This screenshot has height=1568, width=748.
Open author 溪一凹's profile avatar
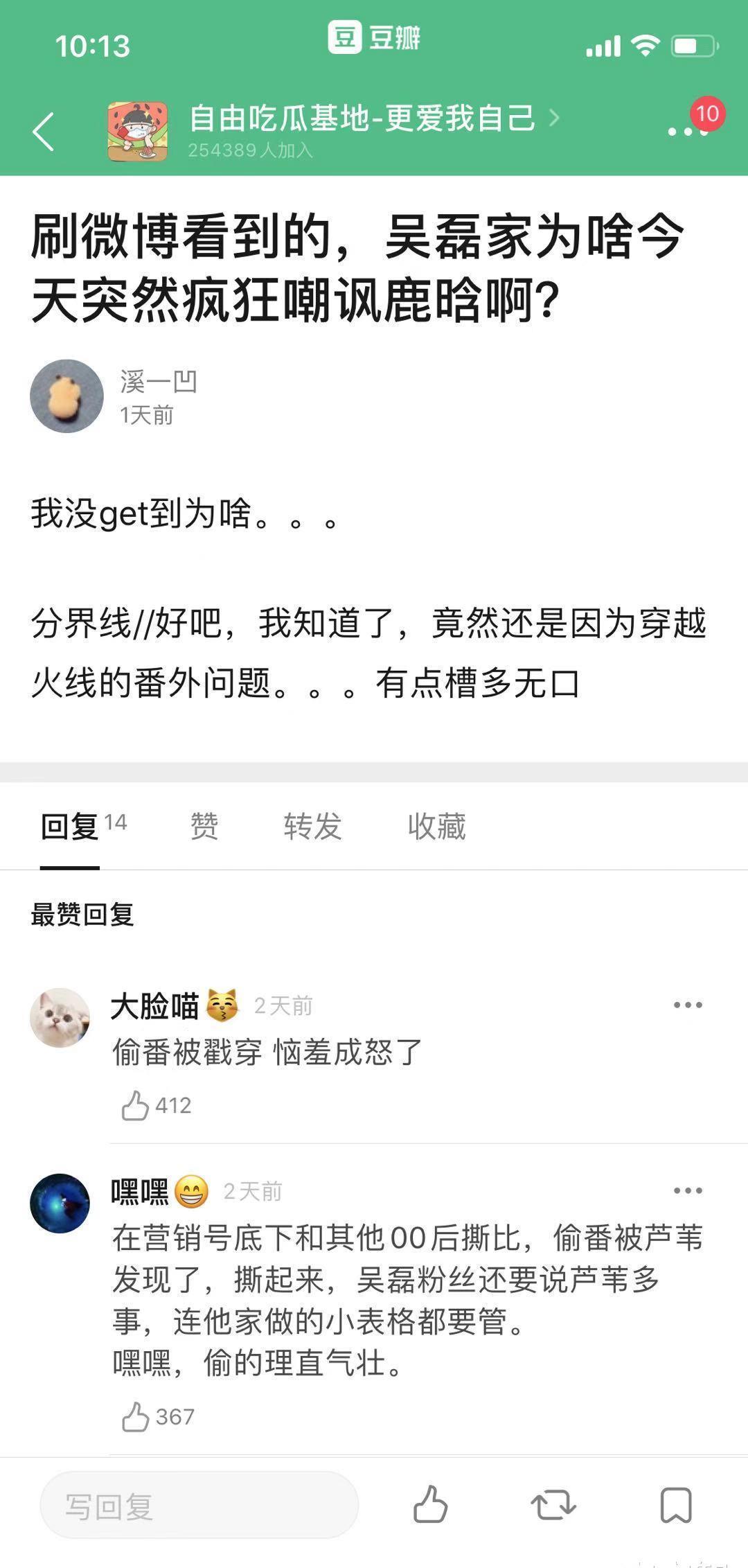coord(66,396)
